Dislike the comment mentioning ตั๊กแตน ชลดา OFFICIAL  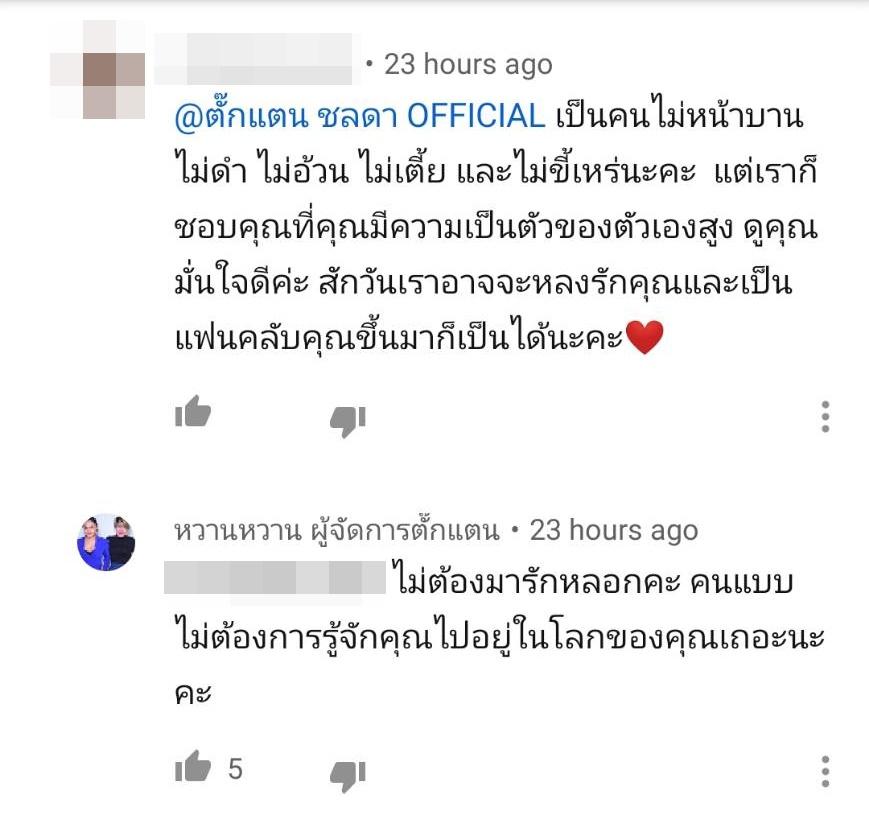click(347, 420)
